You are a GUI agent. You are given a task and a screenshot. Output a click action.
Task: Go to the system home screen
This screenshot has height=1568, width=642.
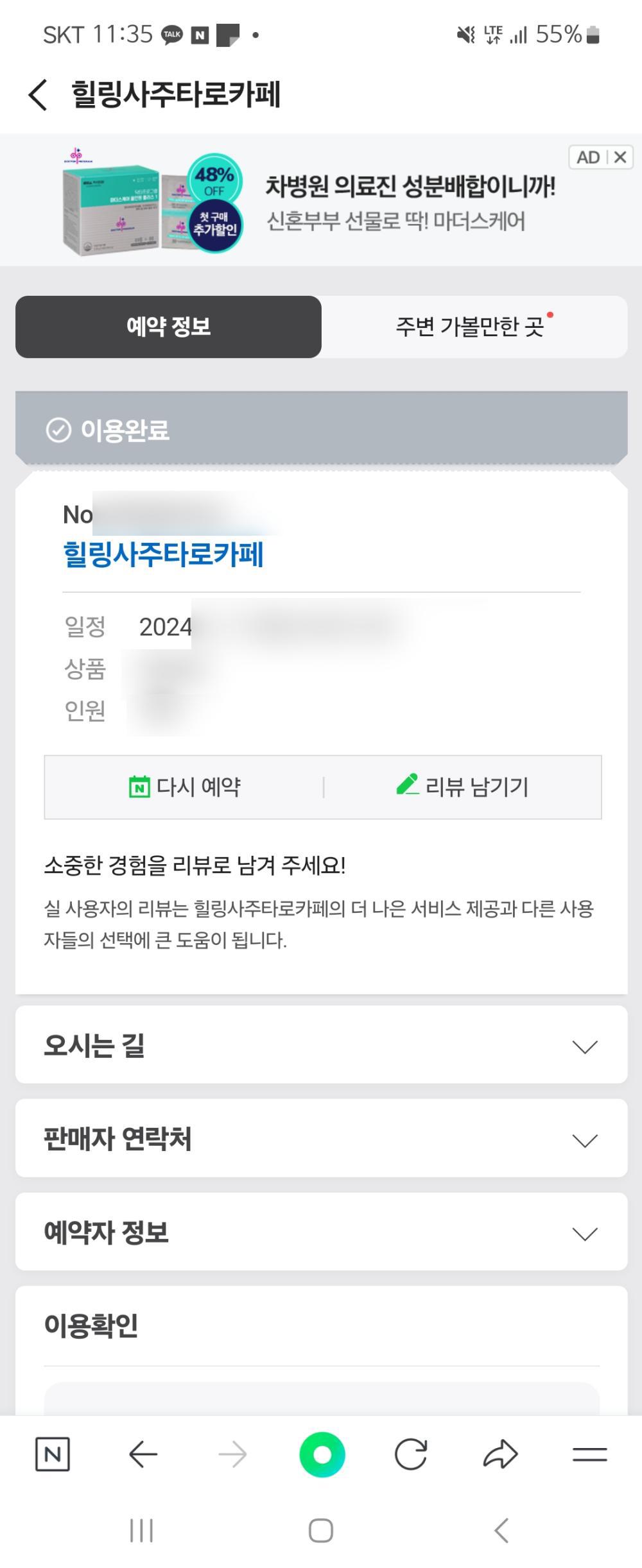[x=321, y=1530]
